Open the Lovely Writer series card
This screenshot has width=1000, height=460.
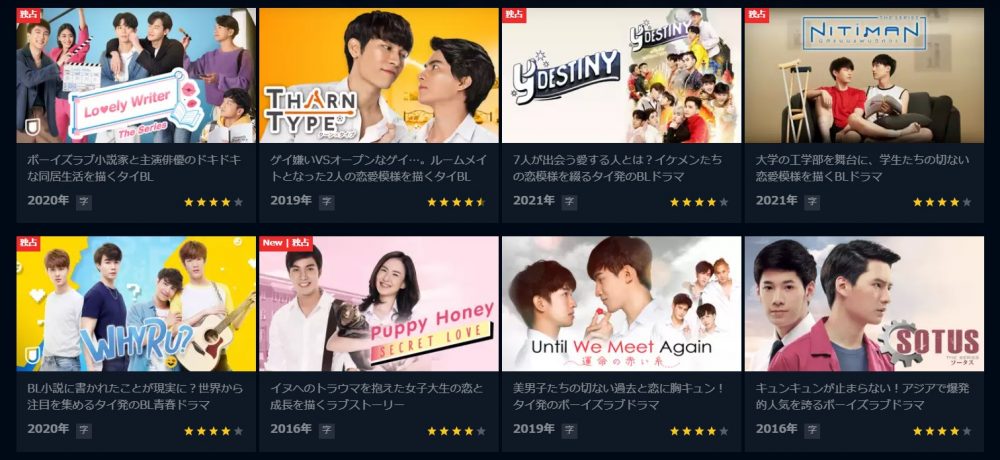tap(136, 76)
